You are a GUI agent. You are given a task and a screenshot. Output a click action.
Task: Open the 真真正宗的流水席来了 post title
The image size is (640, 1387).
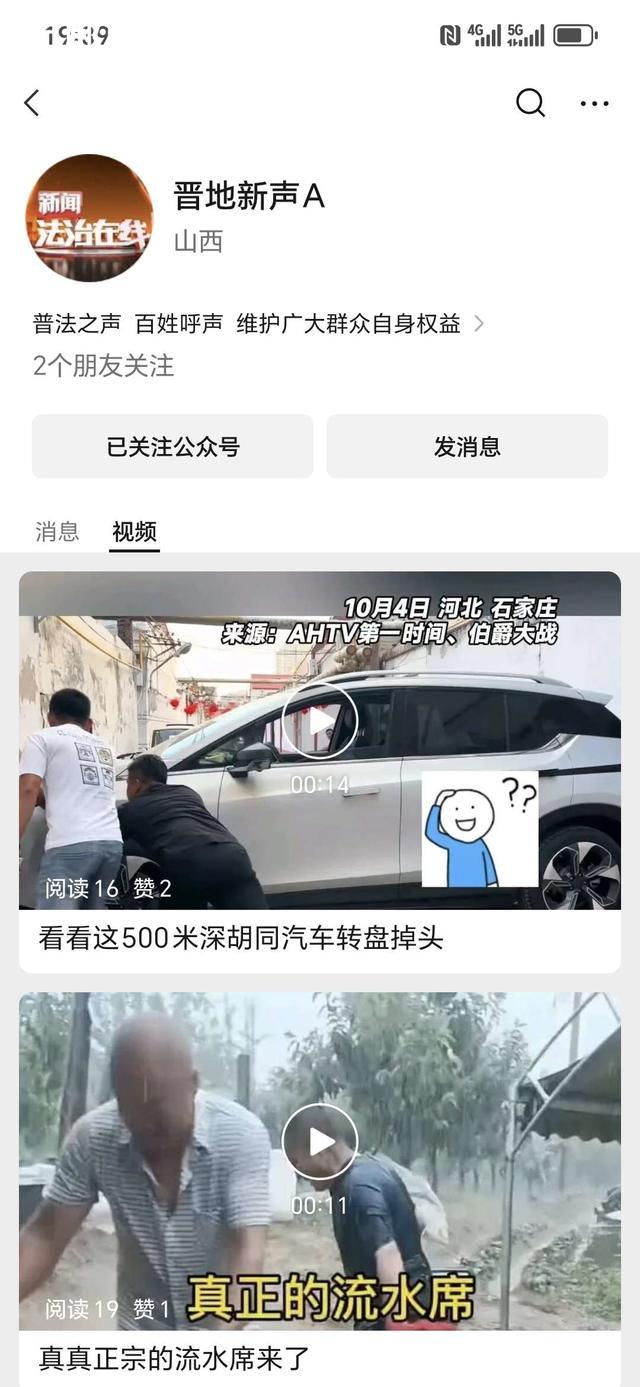pyautogui.click(x=174, y=1358)
